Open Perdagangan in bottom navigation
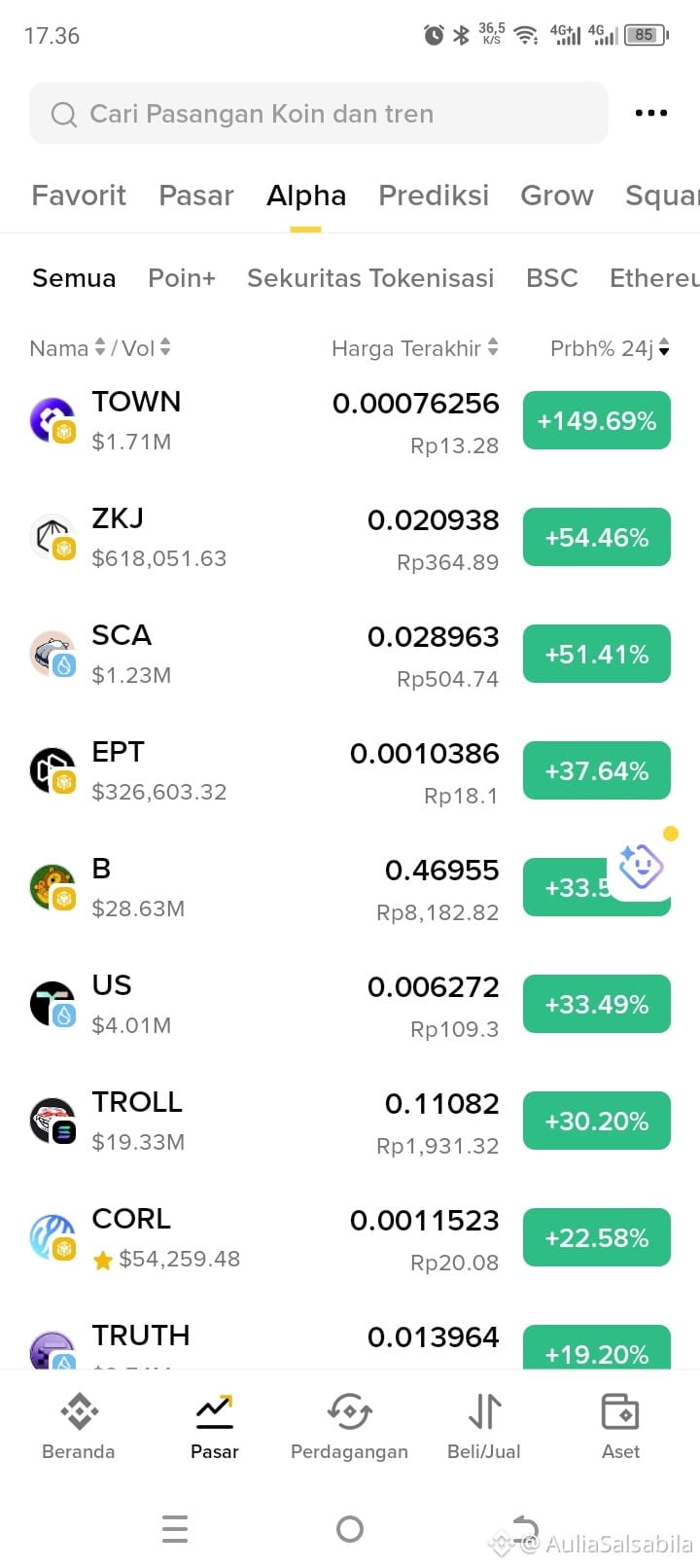 pos(349,1426)
